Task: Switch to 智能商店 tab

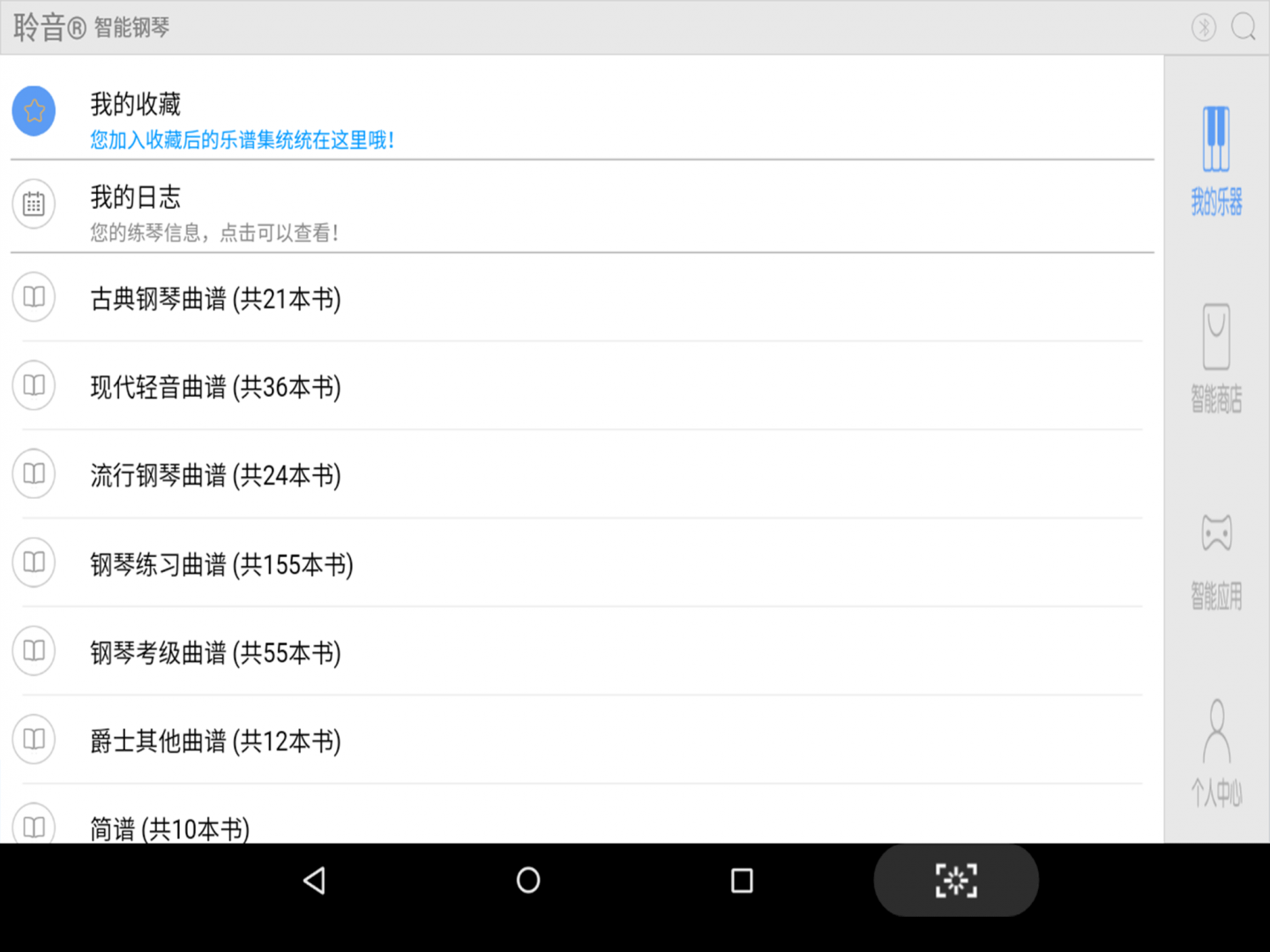Action: click(x=1217, y=359)
